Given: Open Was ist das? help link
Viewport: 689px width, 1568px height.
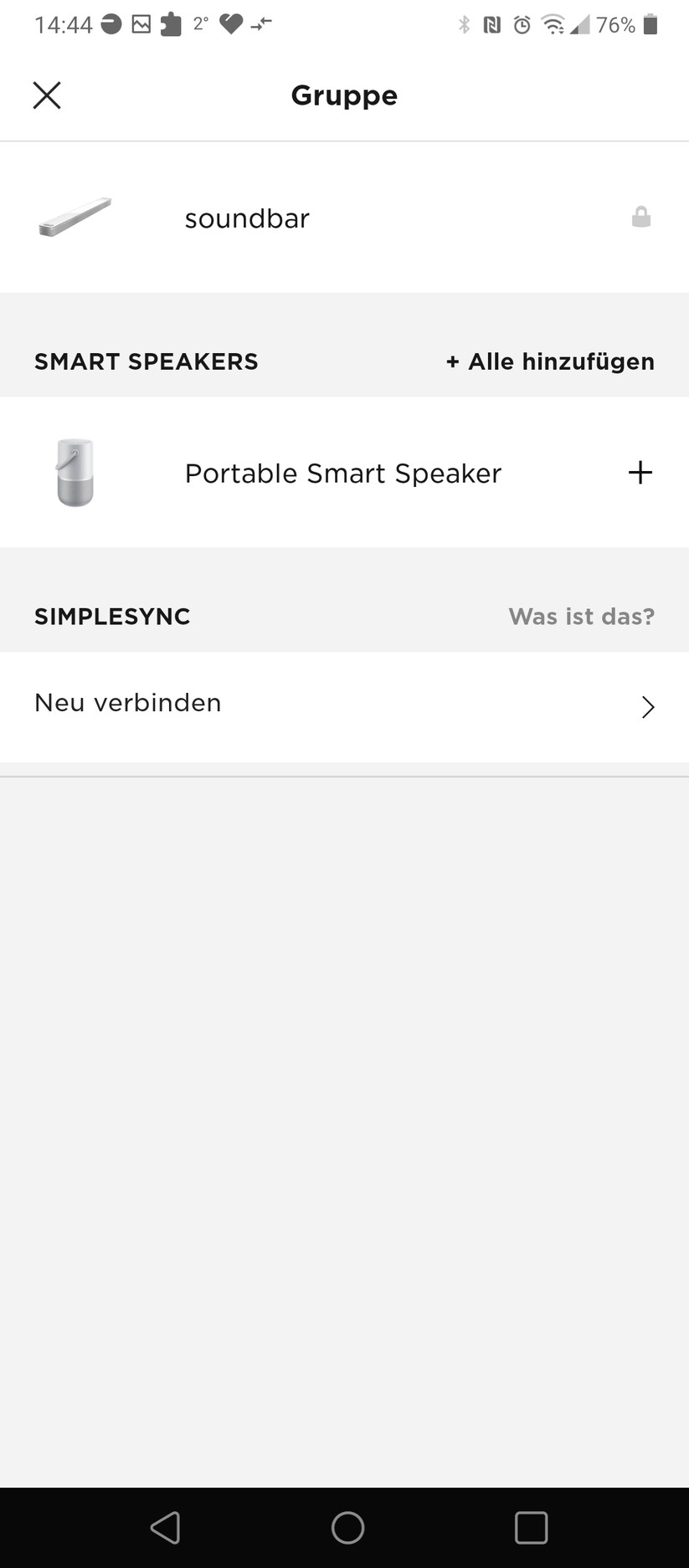Looking at the screenshot, I should pyautogui.click(x=582, y=616).
